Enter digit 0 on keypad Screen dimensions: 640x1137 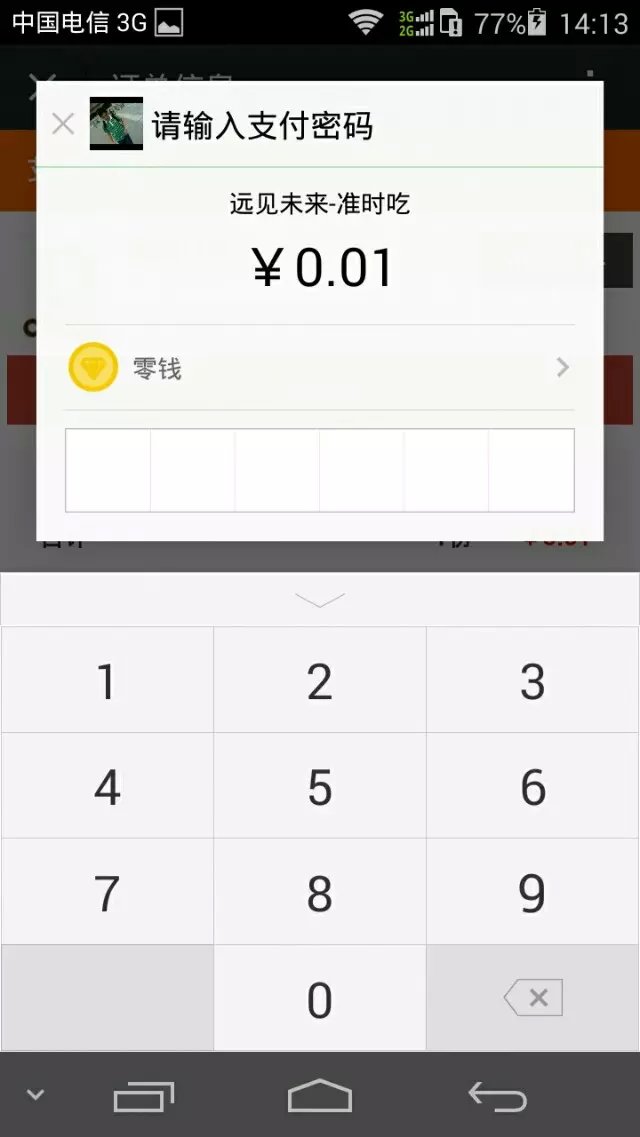coord(320,999)
